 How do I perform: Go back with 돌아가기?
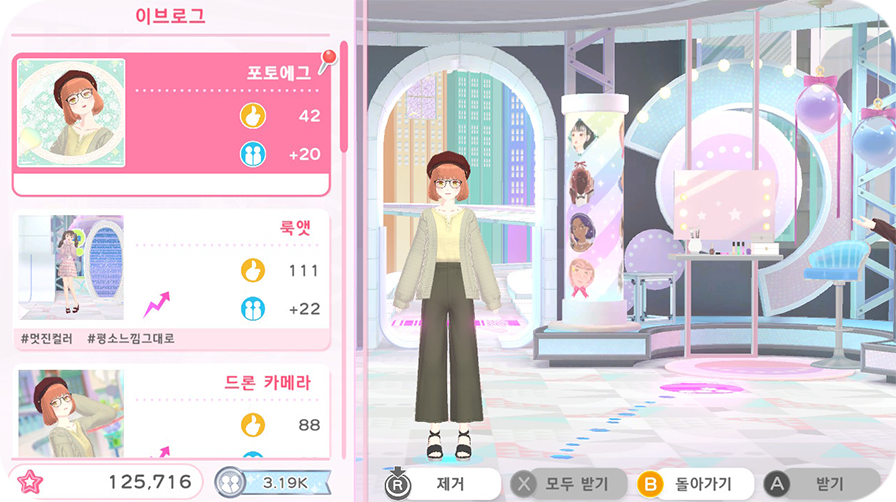694,484
